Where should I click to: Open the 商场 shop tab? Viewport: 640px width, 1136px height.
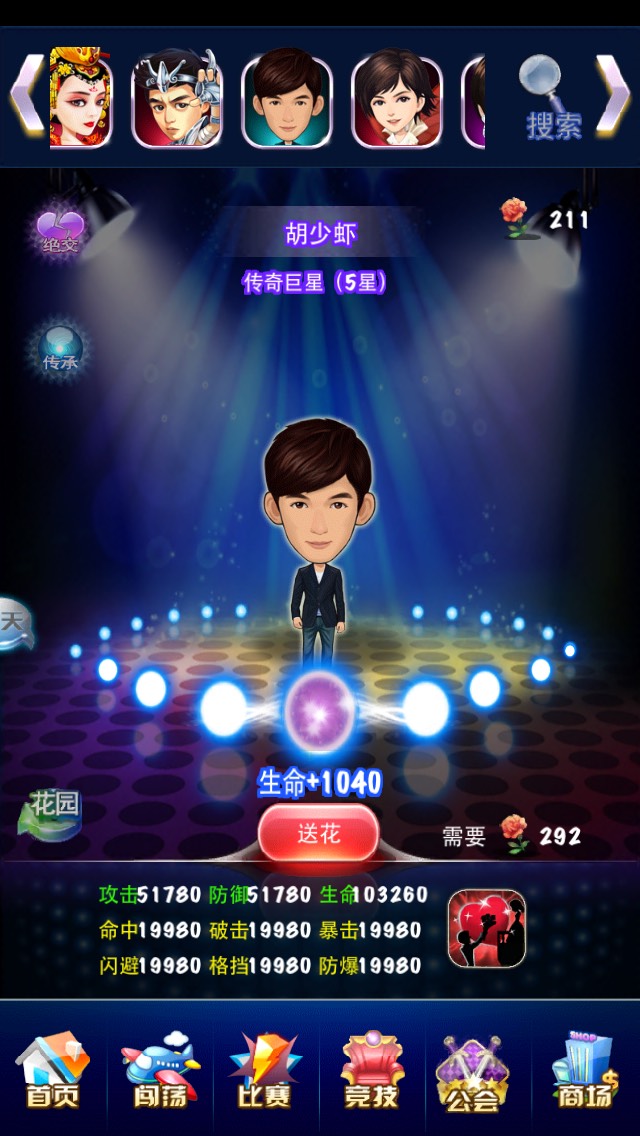click(586, 1072)
